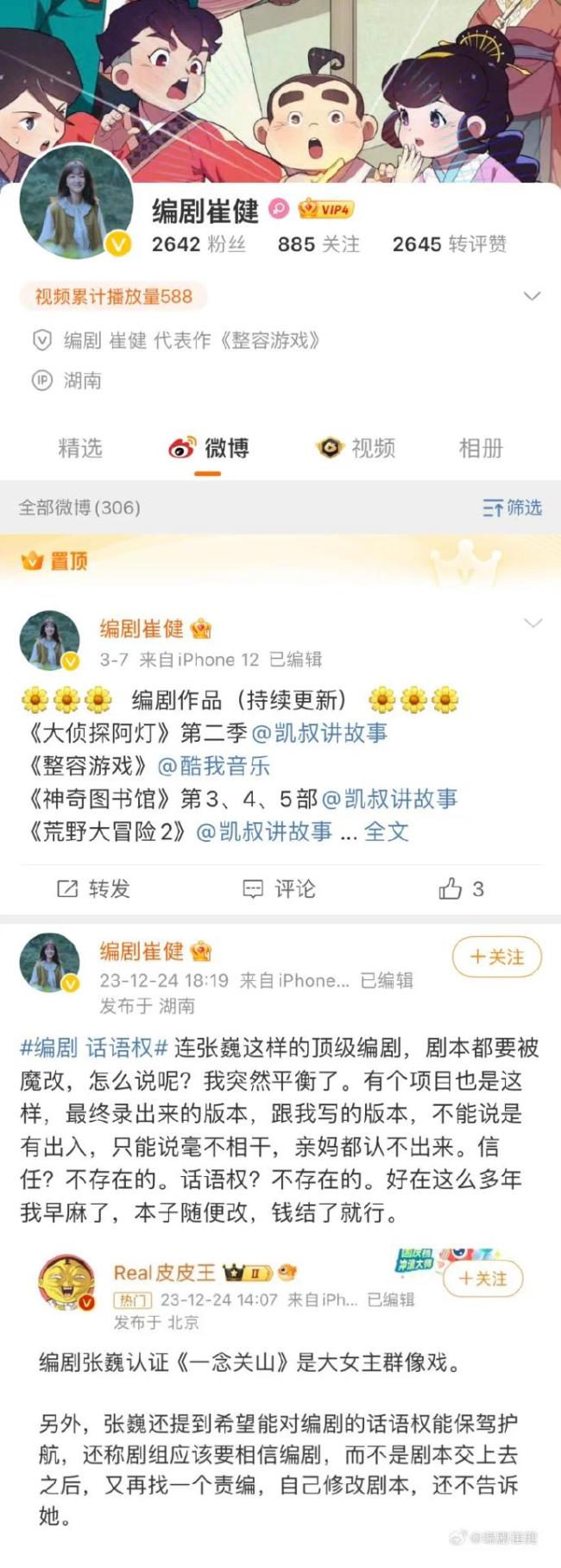Viewport: 561px width, 1568px height.
Task: Open Real皮皮王's profile avatar
Action: coord(65,1283)
